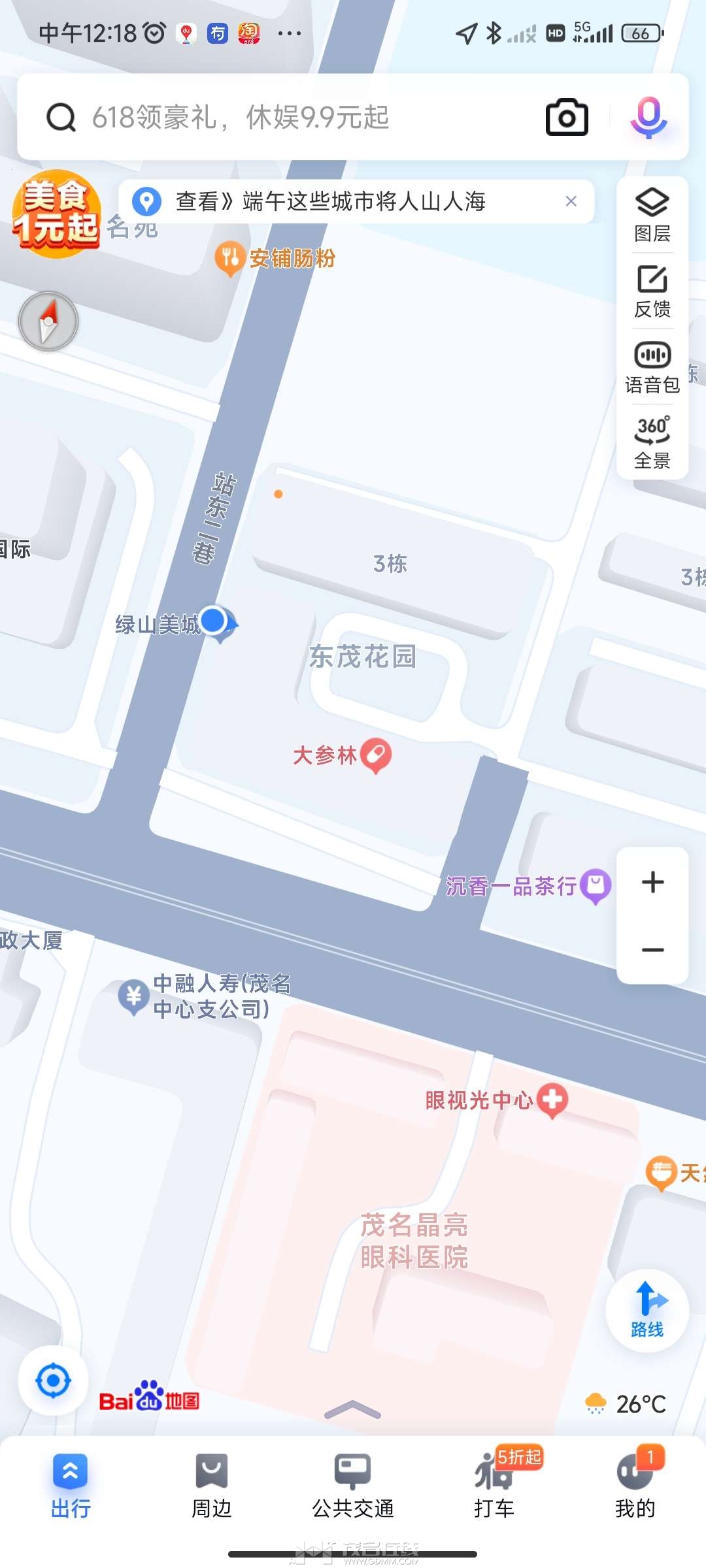Open the 端午这些城市将人山人海 notice
706x1568 pixels.
pos(330,201)
